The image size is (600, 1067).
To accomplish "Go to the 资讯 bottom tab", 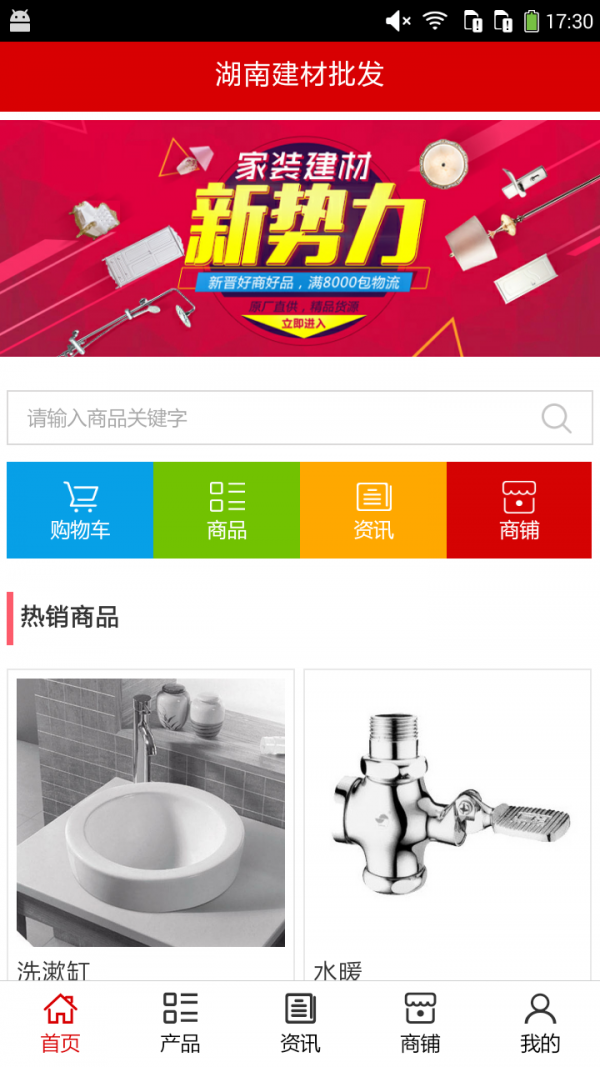I will tap(300, 1023).
